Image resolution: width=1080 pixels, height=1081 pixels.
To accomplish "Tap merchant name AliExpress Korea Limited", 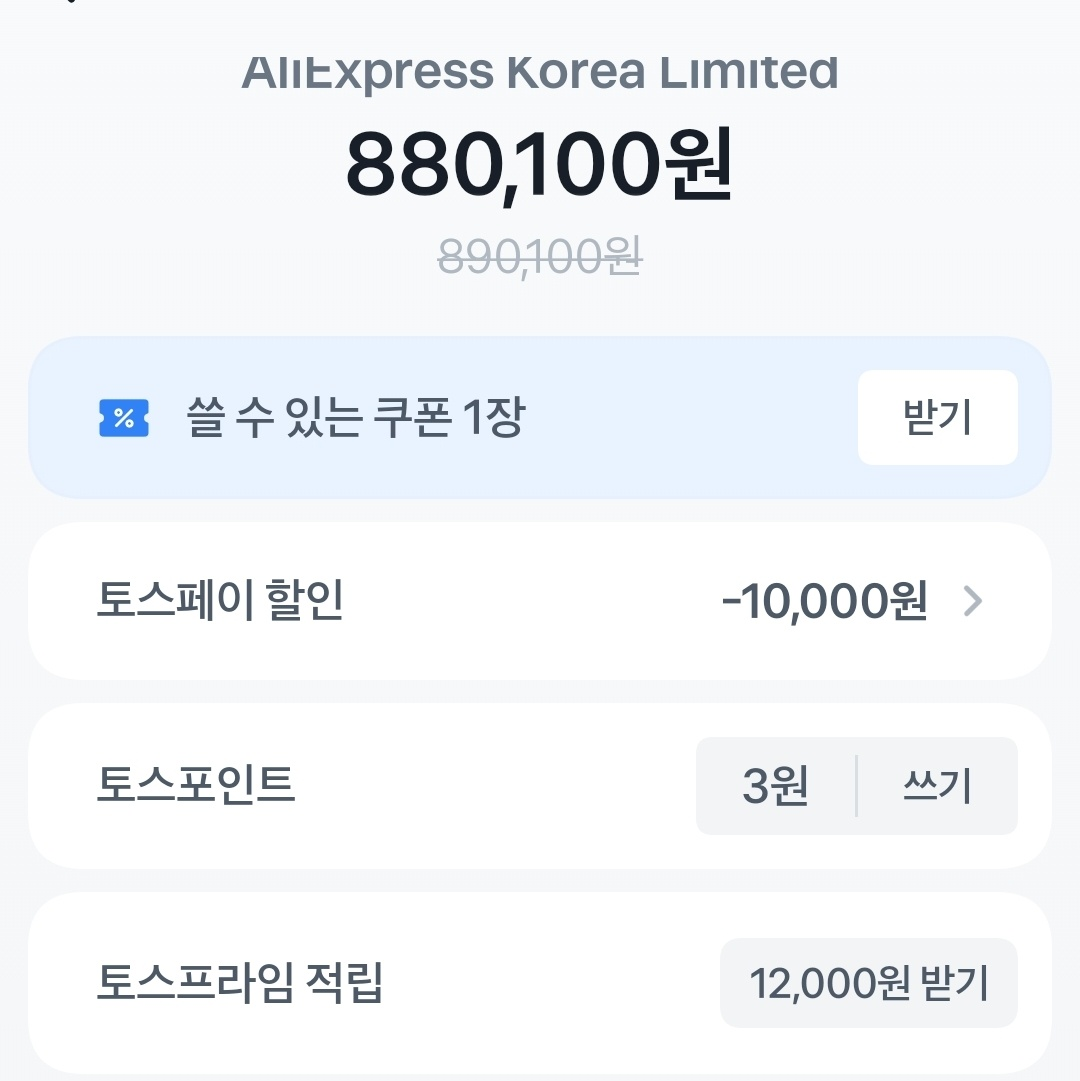I will click(540, 71).
